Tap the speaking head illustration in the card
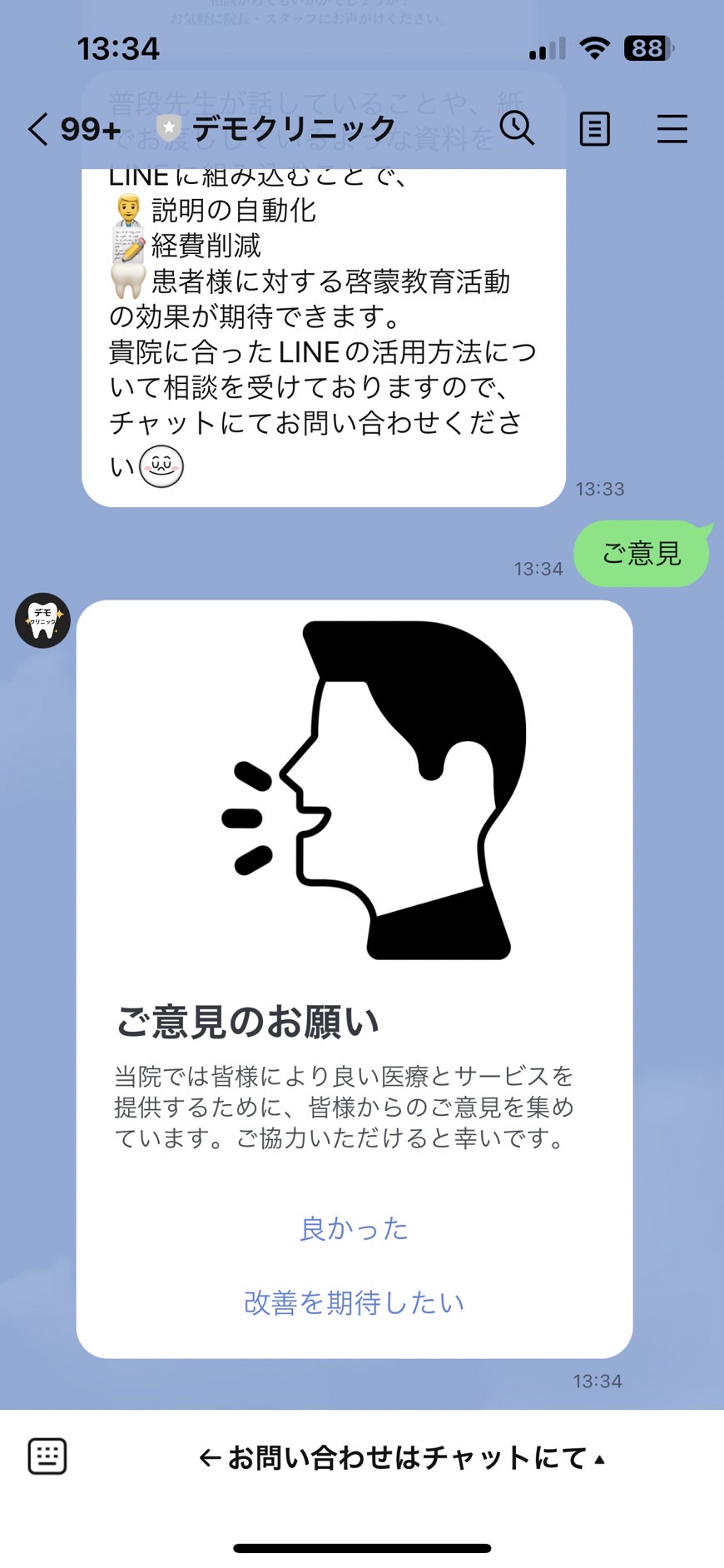The image size is (724, 1568). 374,791
